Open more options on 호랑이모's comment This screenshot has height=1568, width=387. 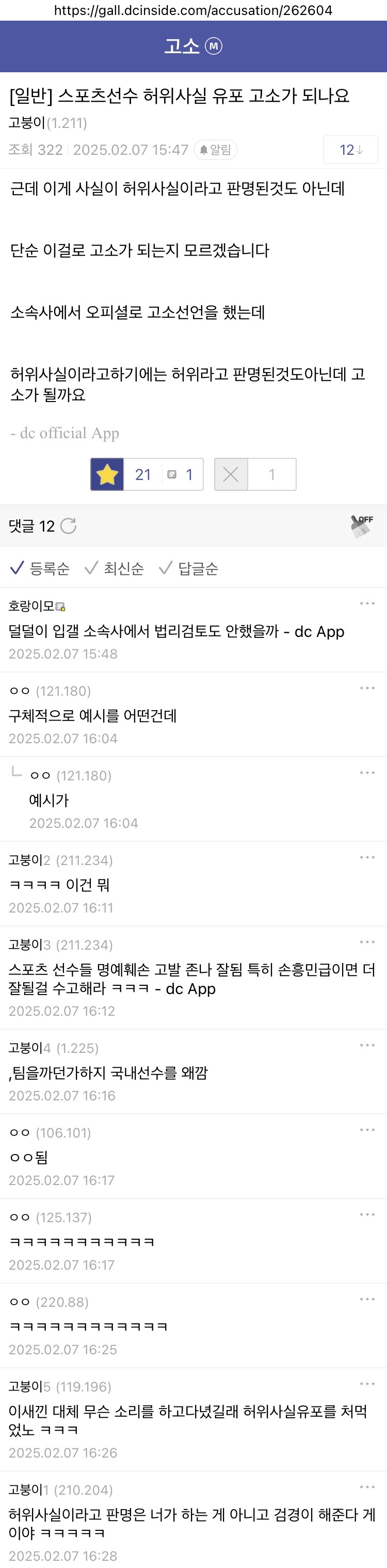[x=367, y=603]
